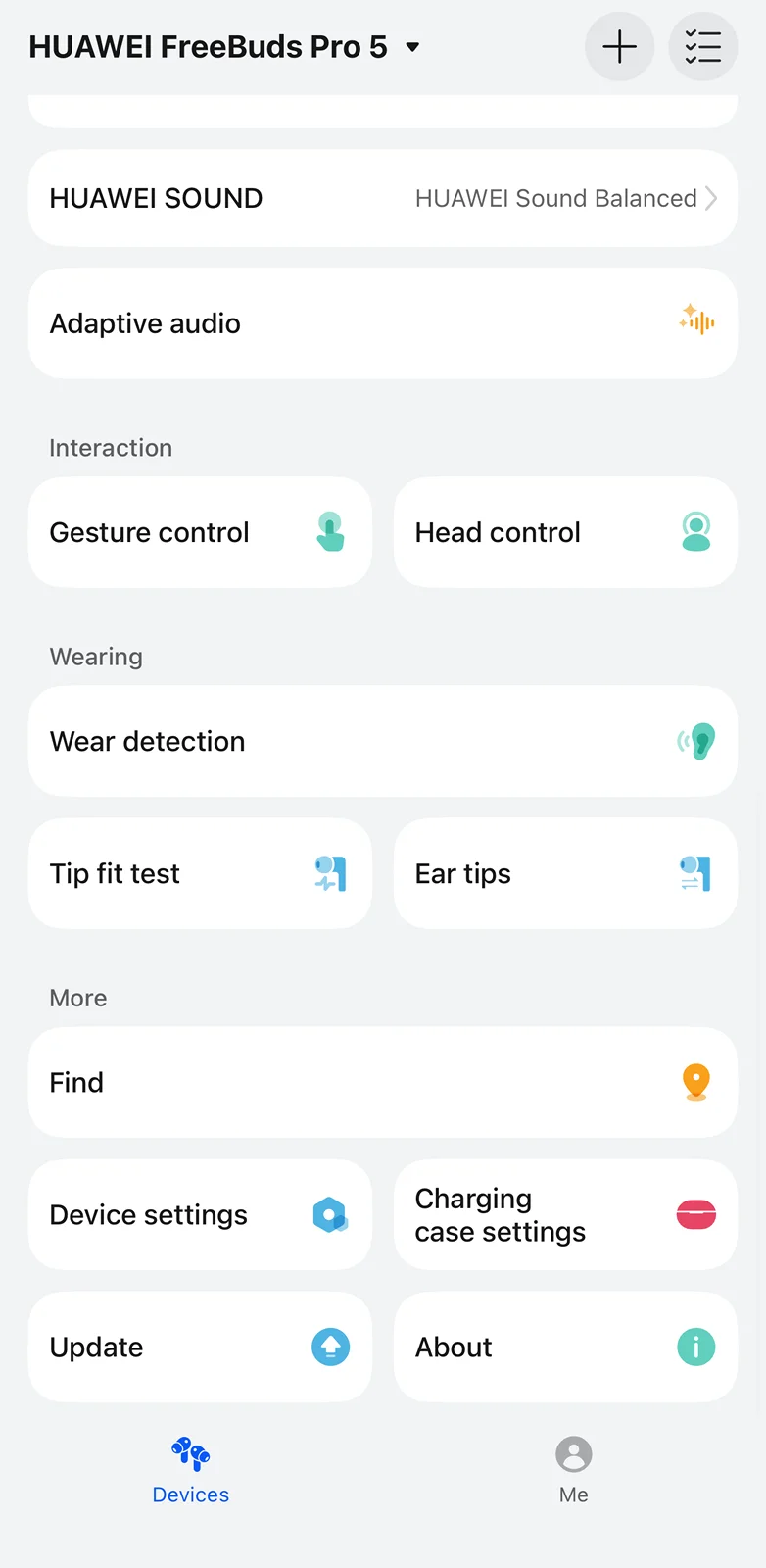Open Charging case settings

click(x=565, y=1214)
